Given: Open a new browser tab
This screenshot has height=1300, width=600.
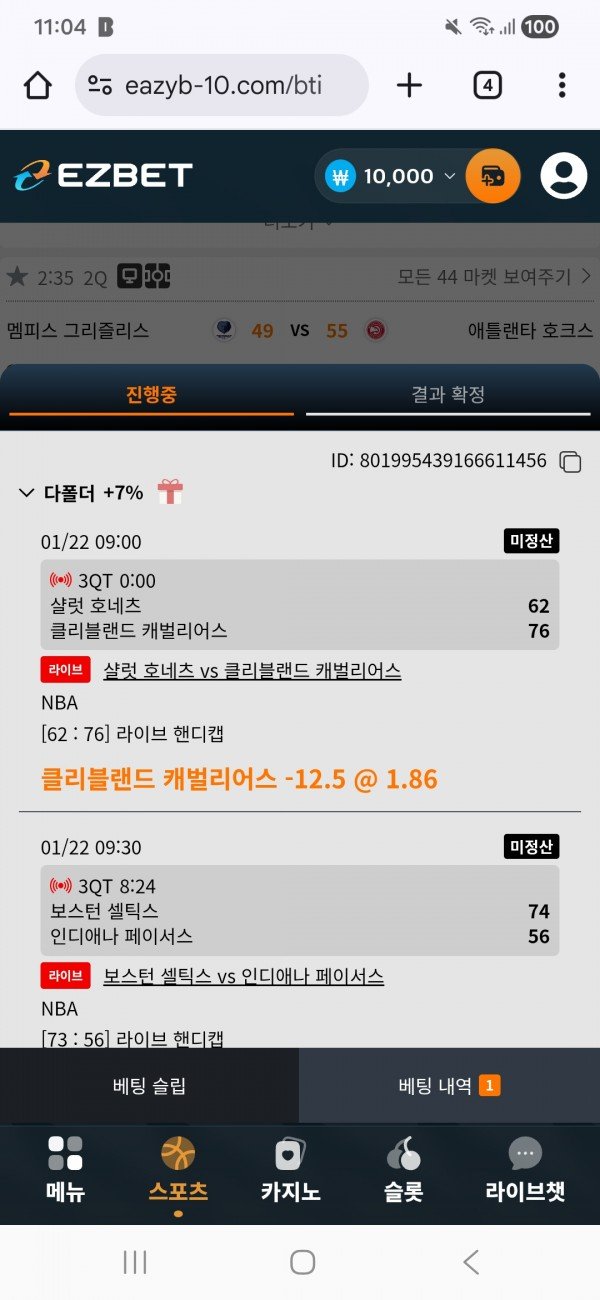Looking at the screenshot, I should 409,86.
